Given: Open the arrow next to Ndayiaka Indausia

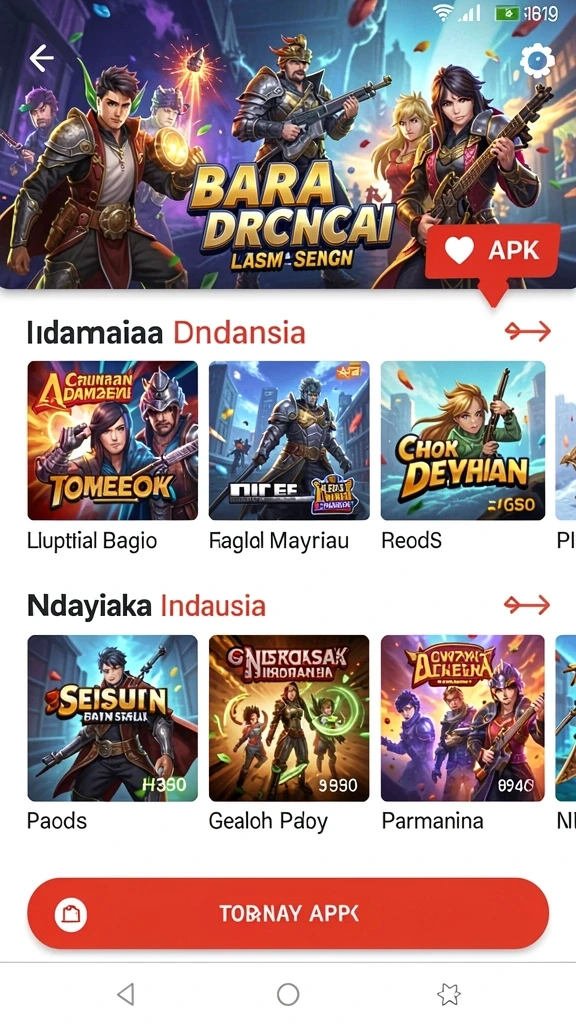Looking at the screenshot, I should click(528, 605).
